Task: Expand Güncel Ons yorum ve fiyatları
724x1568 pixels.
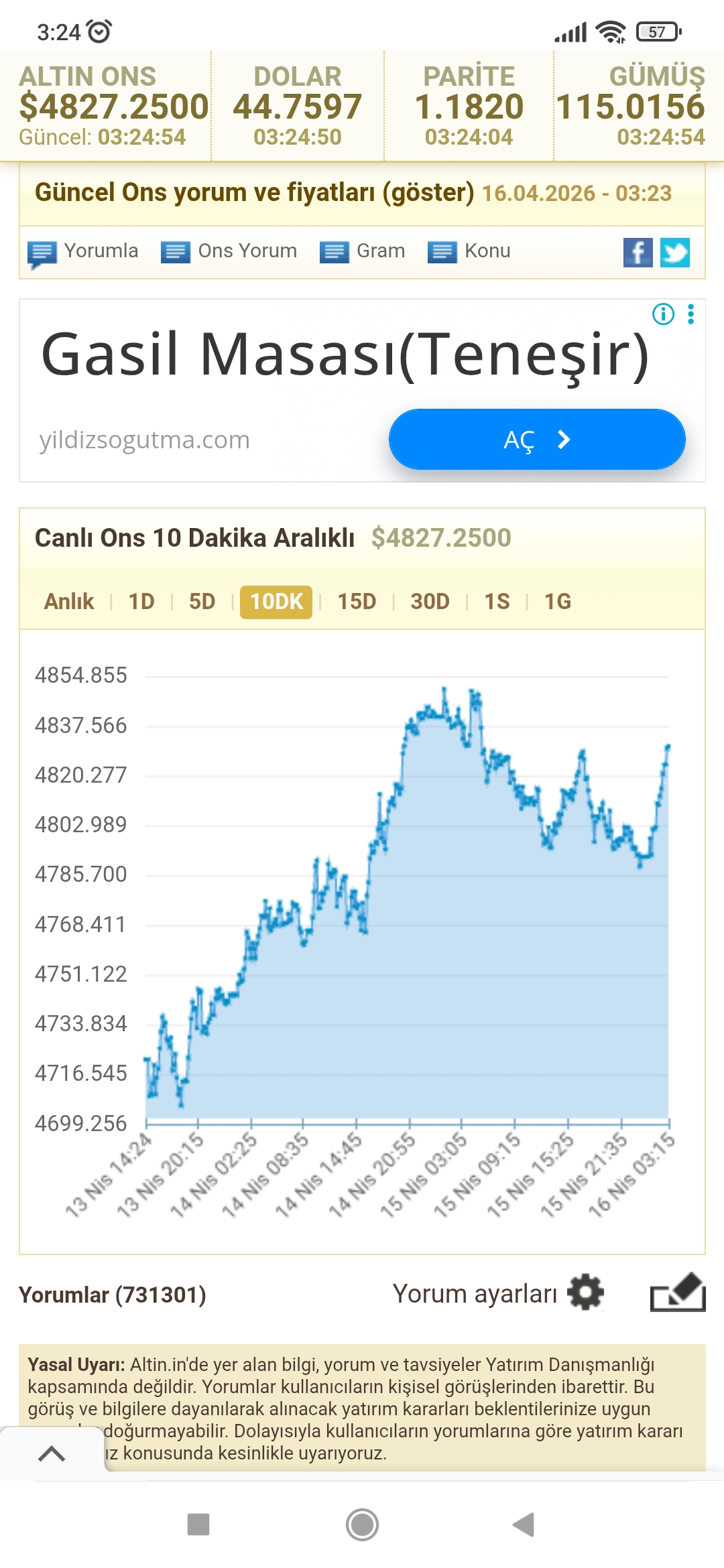Action: tap(255, 193)
